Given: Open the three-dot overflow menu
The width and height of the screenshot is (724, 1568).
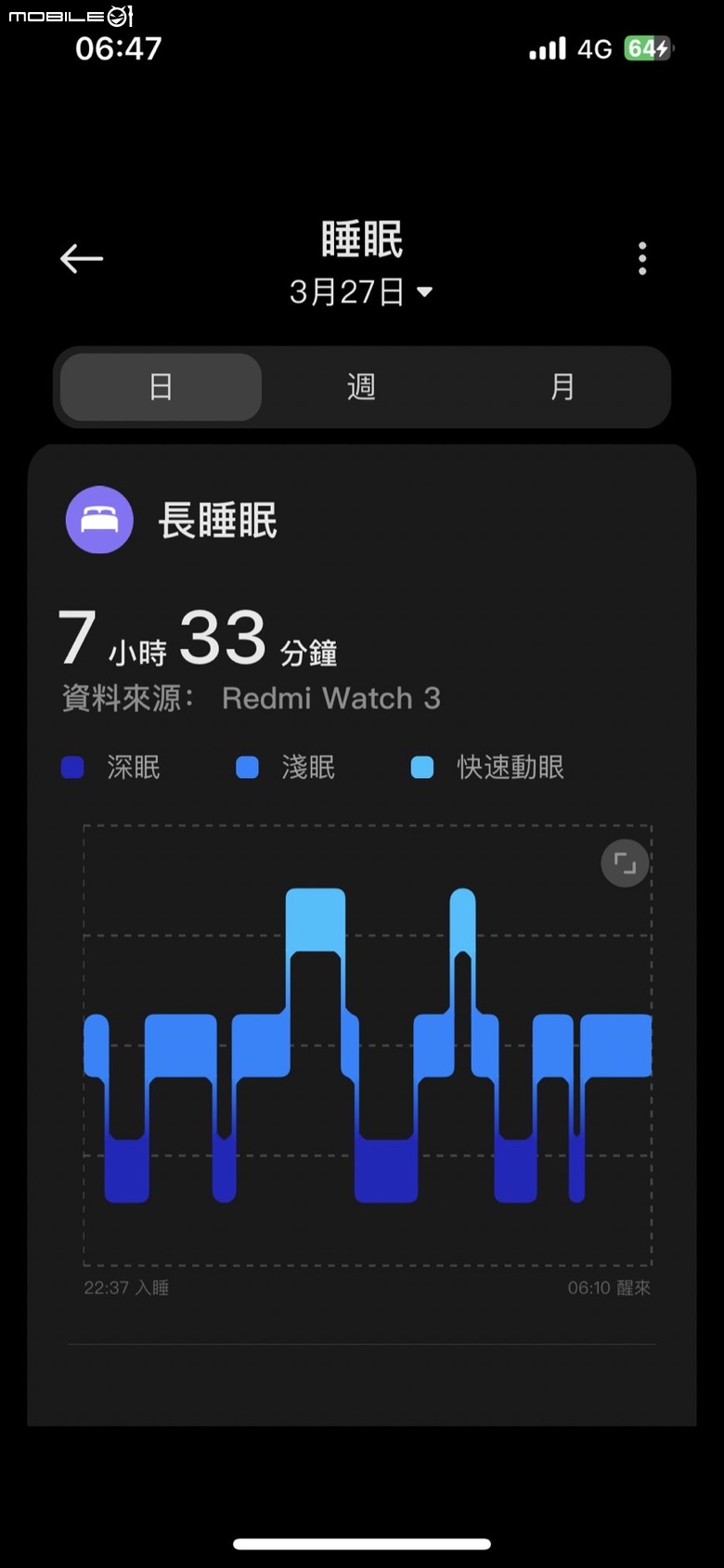Looking at the screenshot, I should coord(642,259).
